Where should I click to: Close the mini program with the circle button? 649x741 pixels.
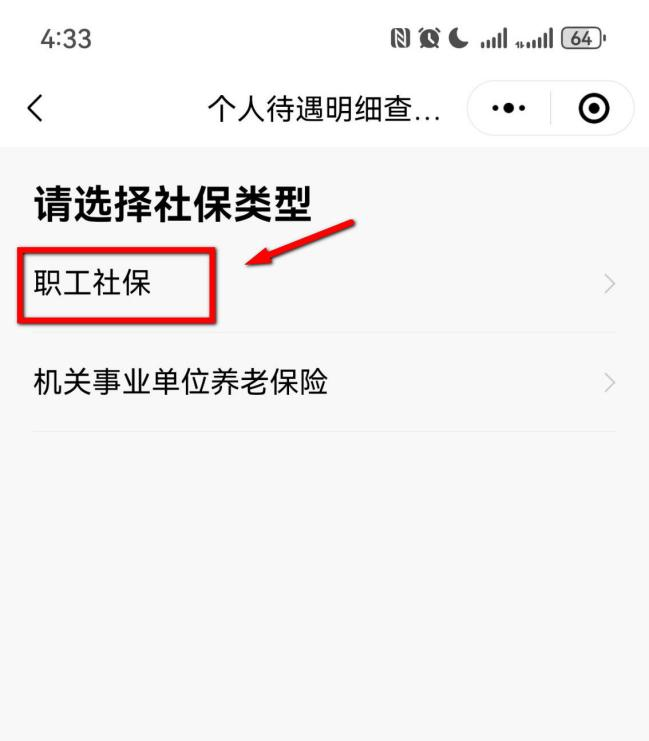(x=594, y=108)
